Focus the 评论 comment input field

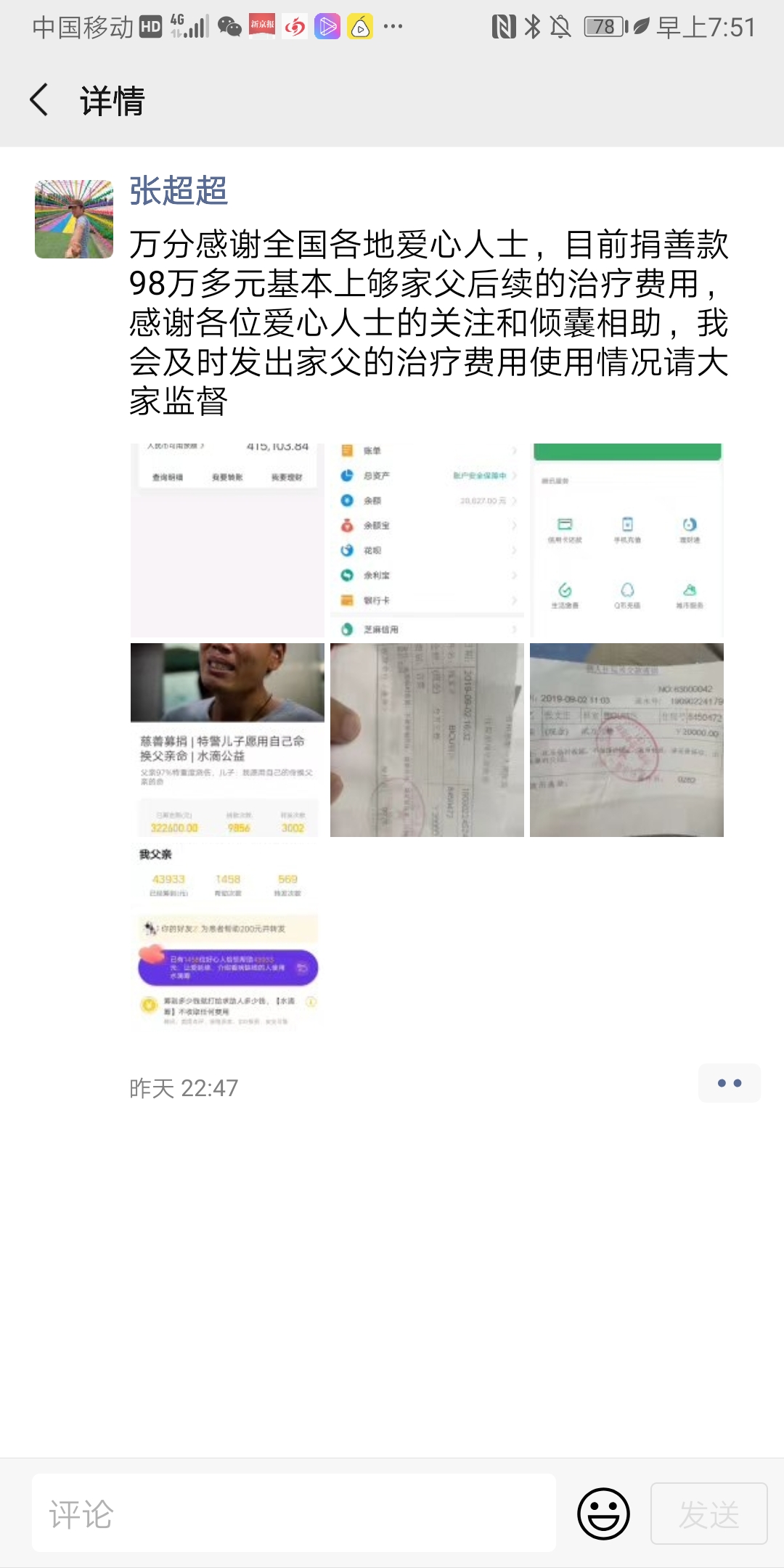point(294,1514)
